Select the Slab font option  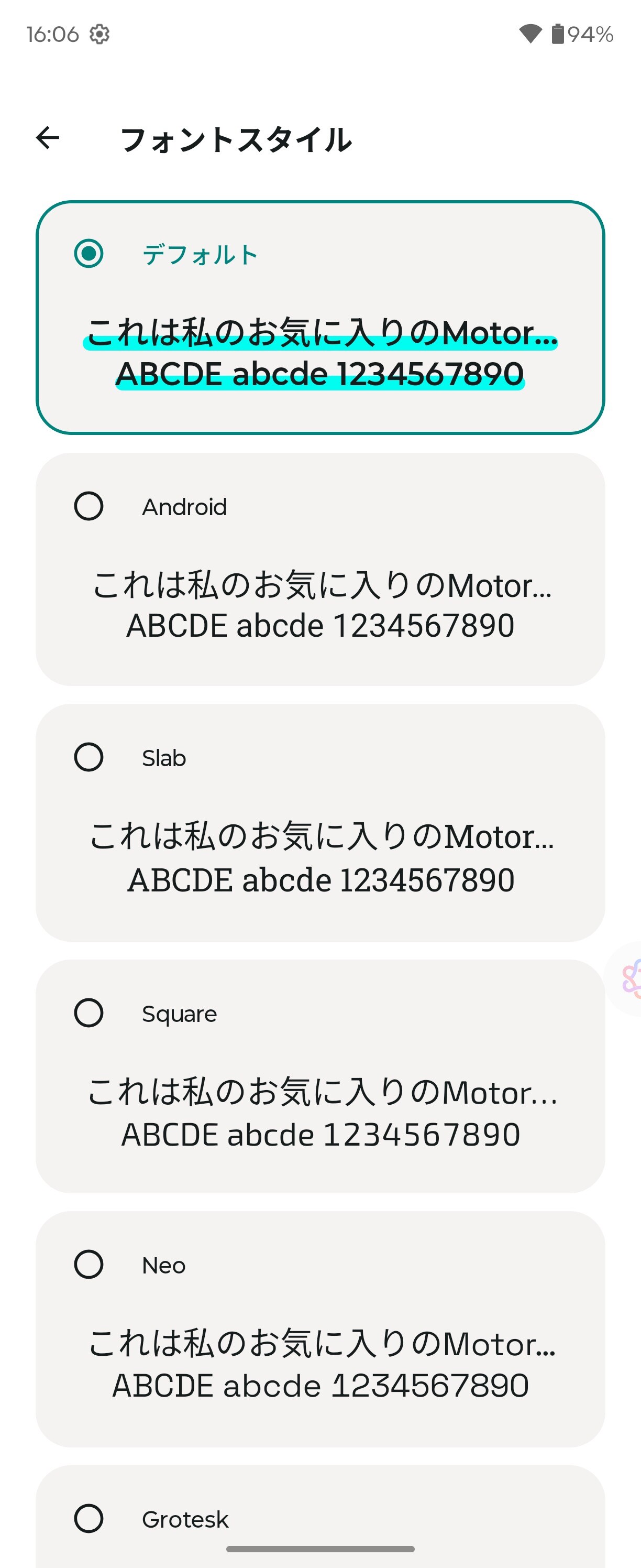(89, 758)
